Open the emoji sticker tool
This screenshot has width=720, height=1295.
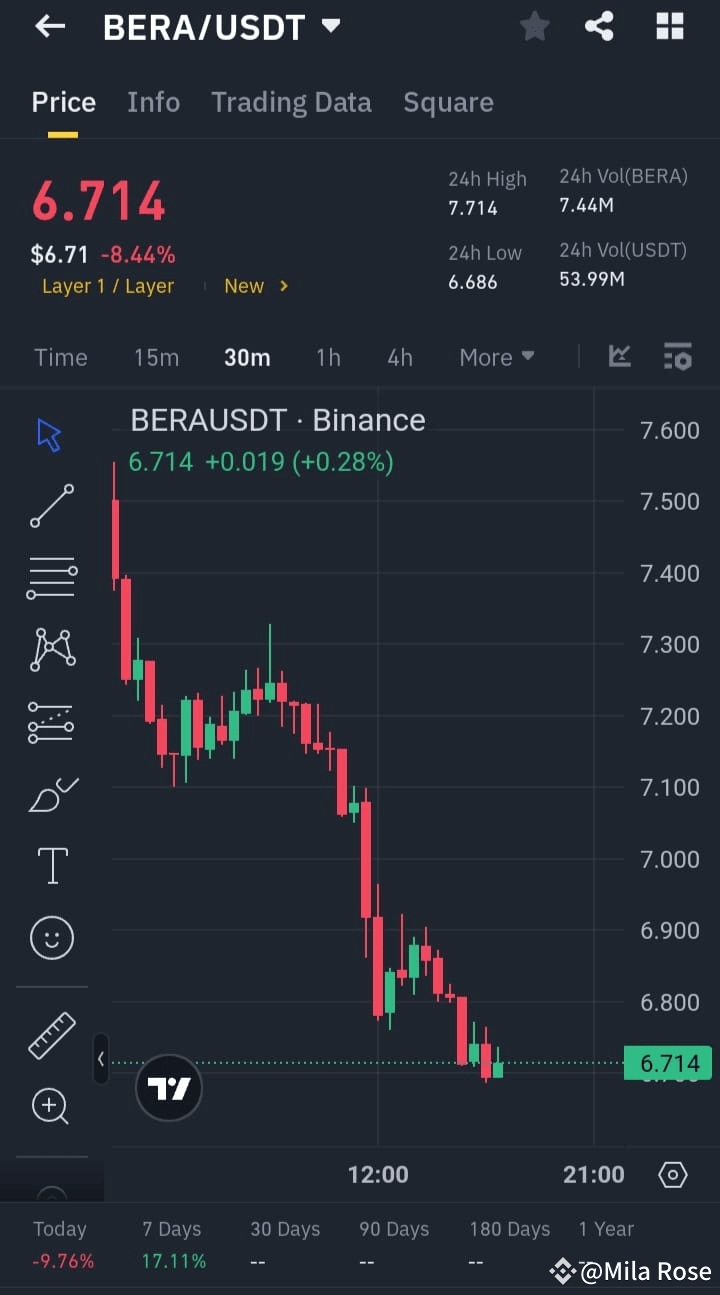(50, 938)
